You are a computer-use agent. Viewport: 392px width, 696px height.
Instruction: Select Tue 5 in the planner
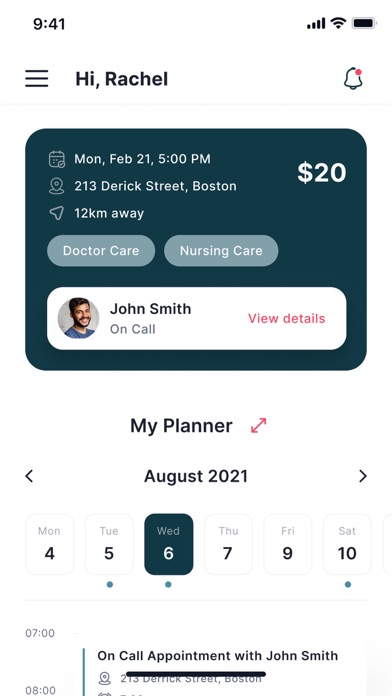click(x=109, y=544)
